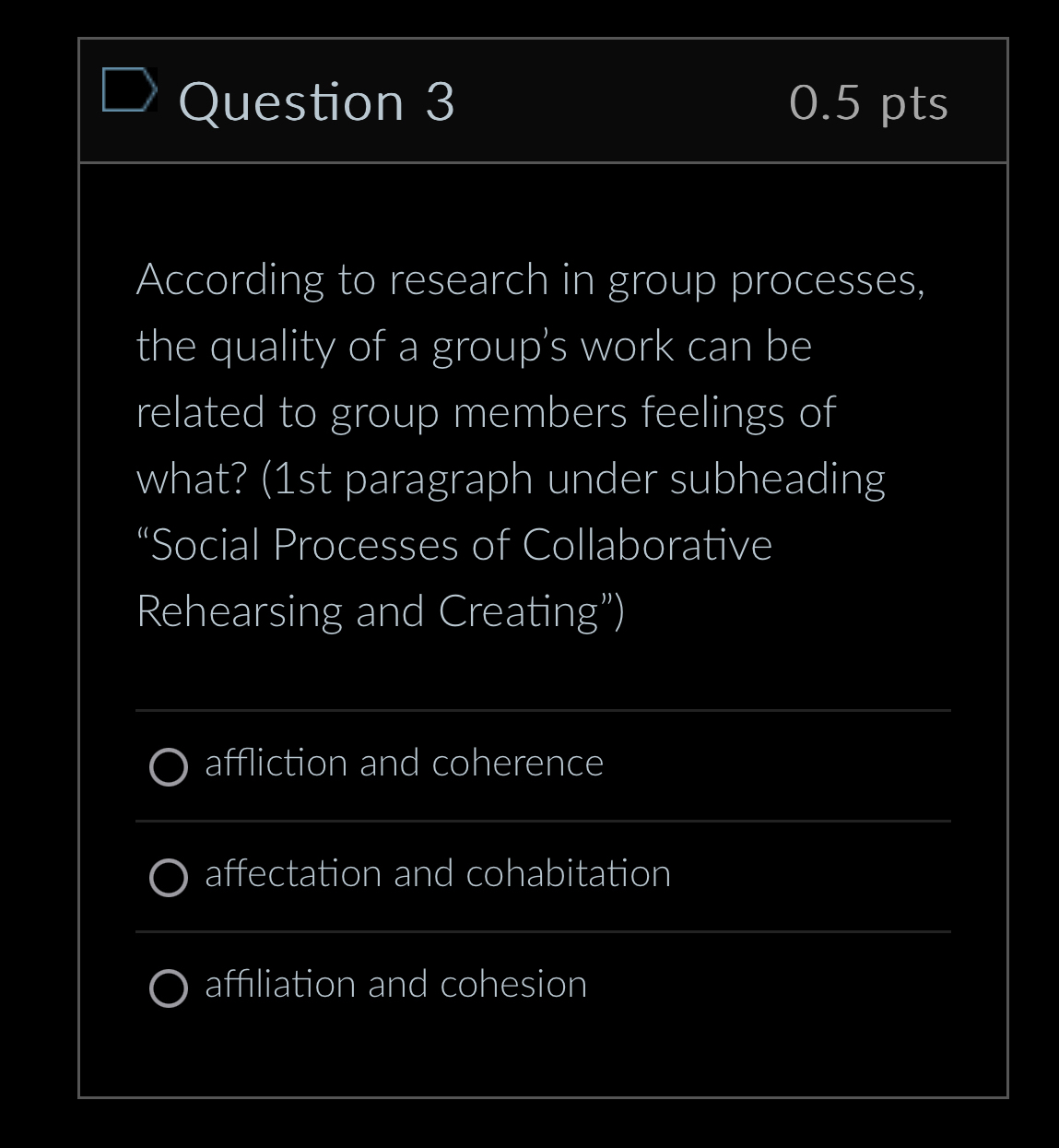Select the "affectation and cohabitation" radio button

point(168,877)
